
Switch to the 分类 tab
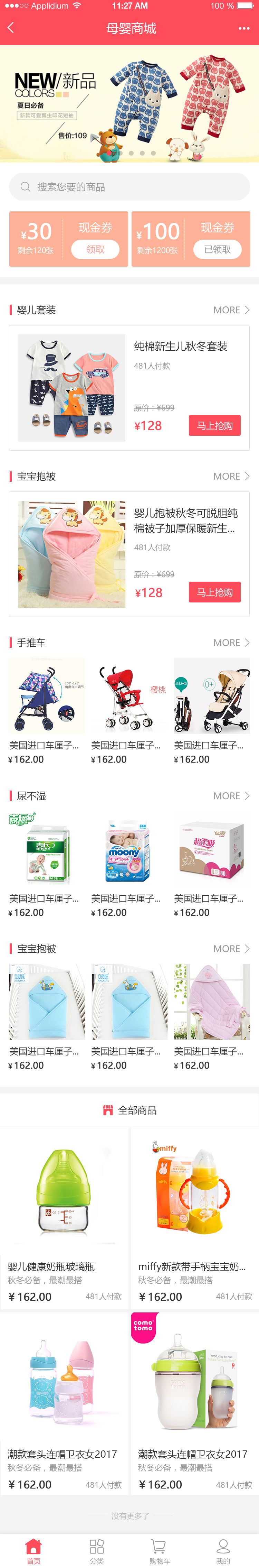click(x=97, y=1551)
